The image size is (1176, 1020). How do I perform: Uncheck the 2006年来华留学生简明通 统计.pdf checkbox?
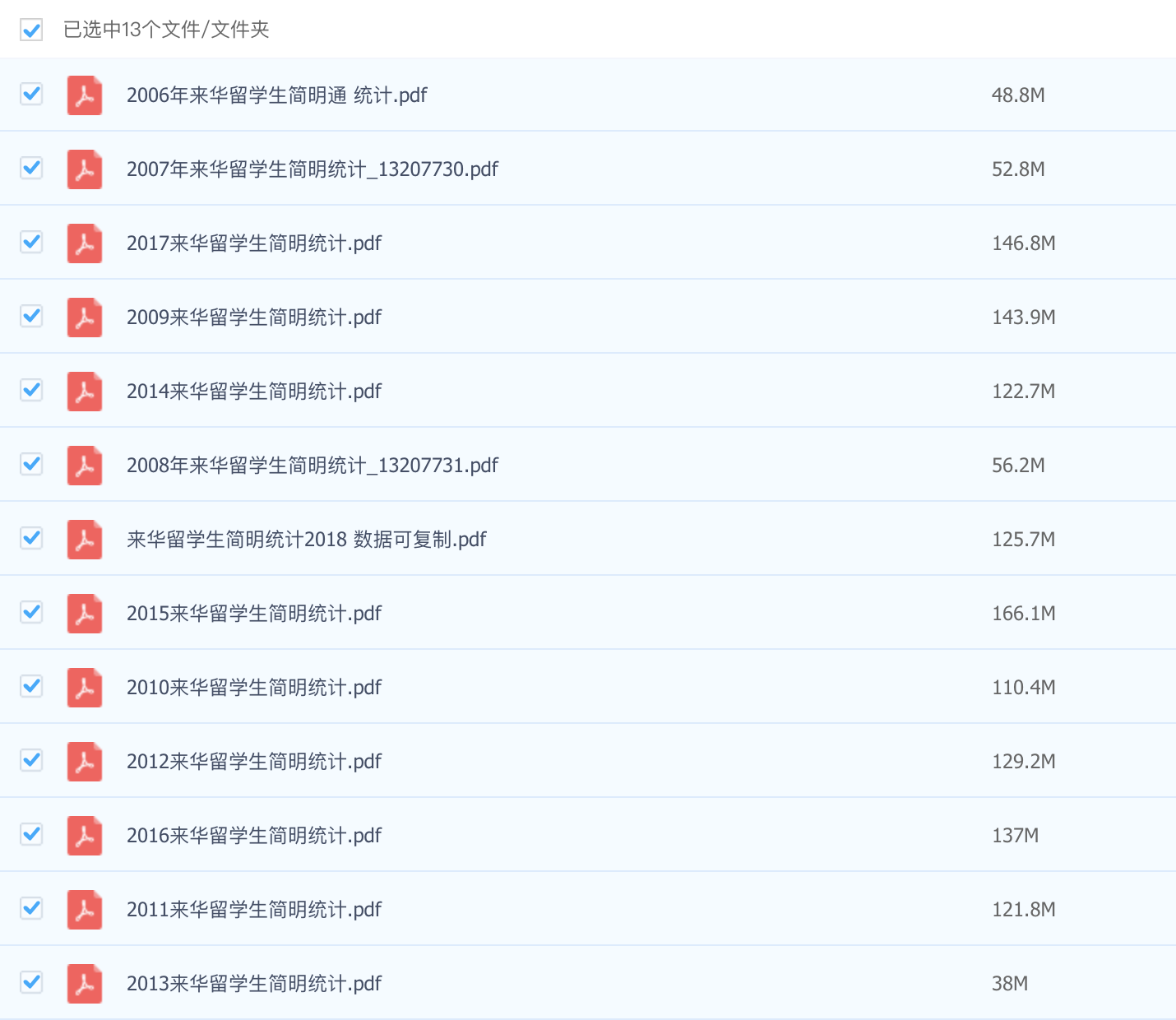(x=31, y=94)
